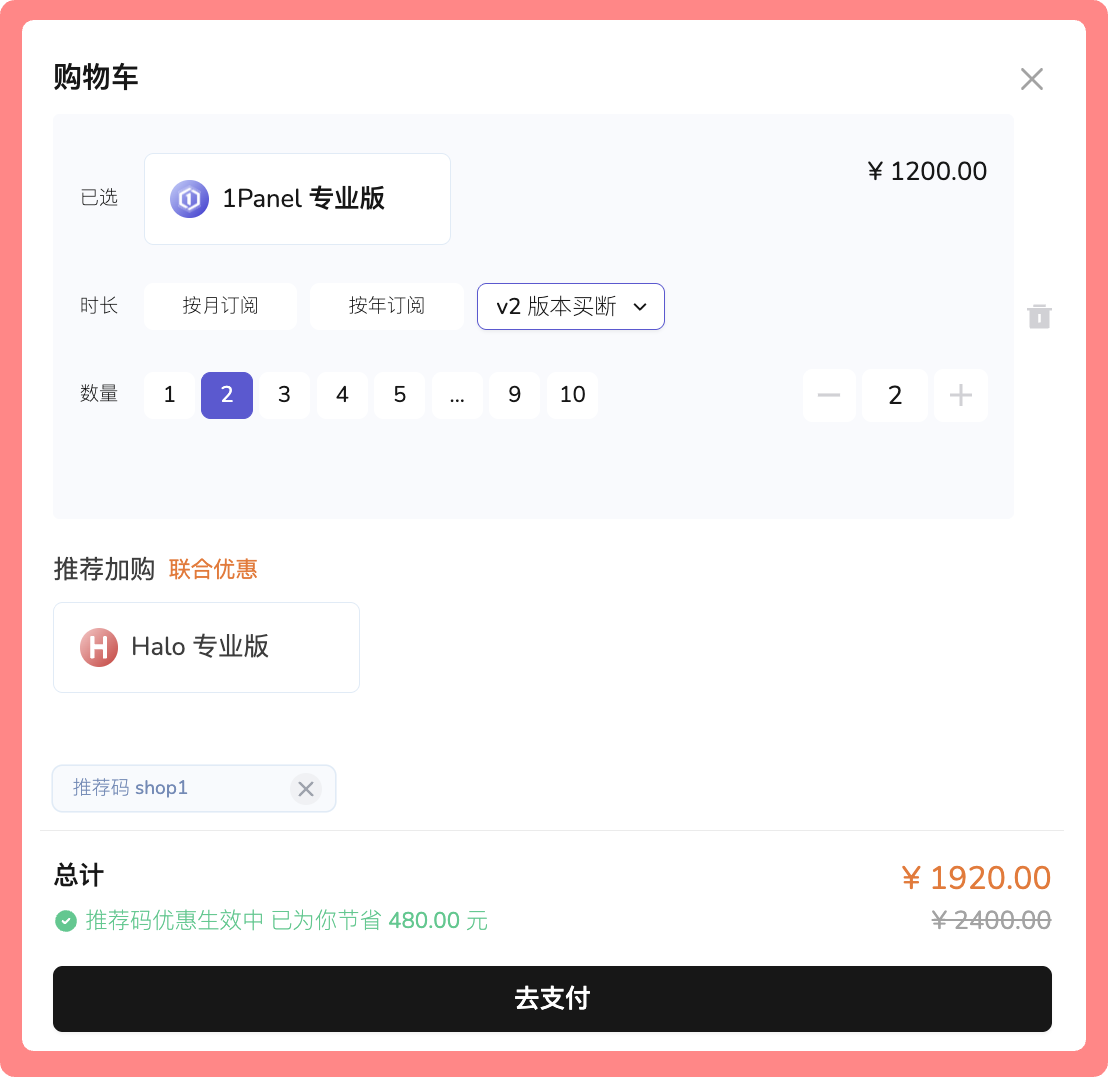Expand the v2 版本买断 dropdown
The width and height of the screenshot is (1108, 1077).
570,307
